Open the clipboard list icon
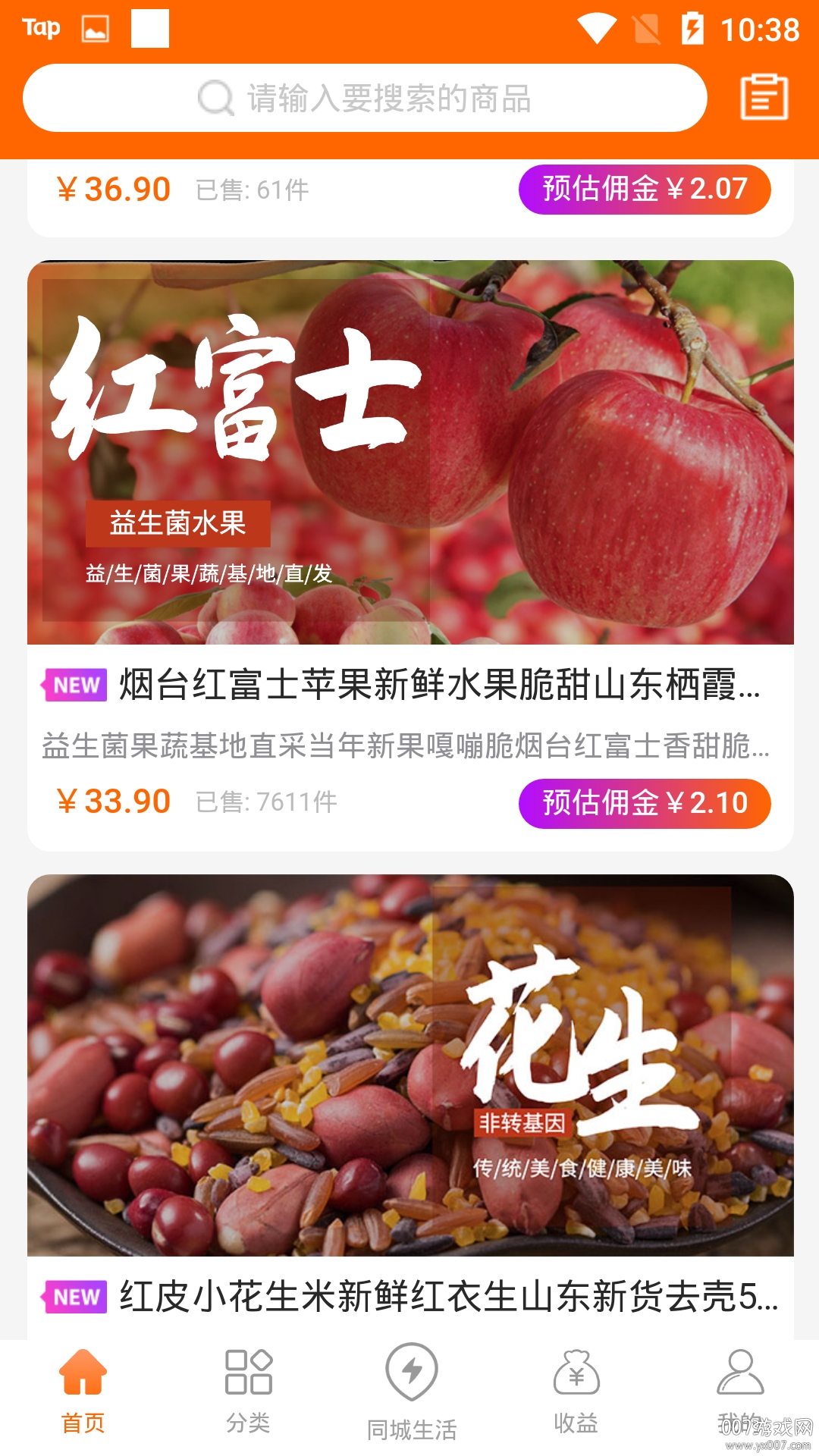 [764, 97]
